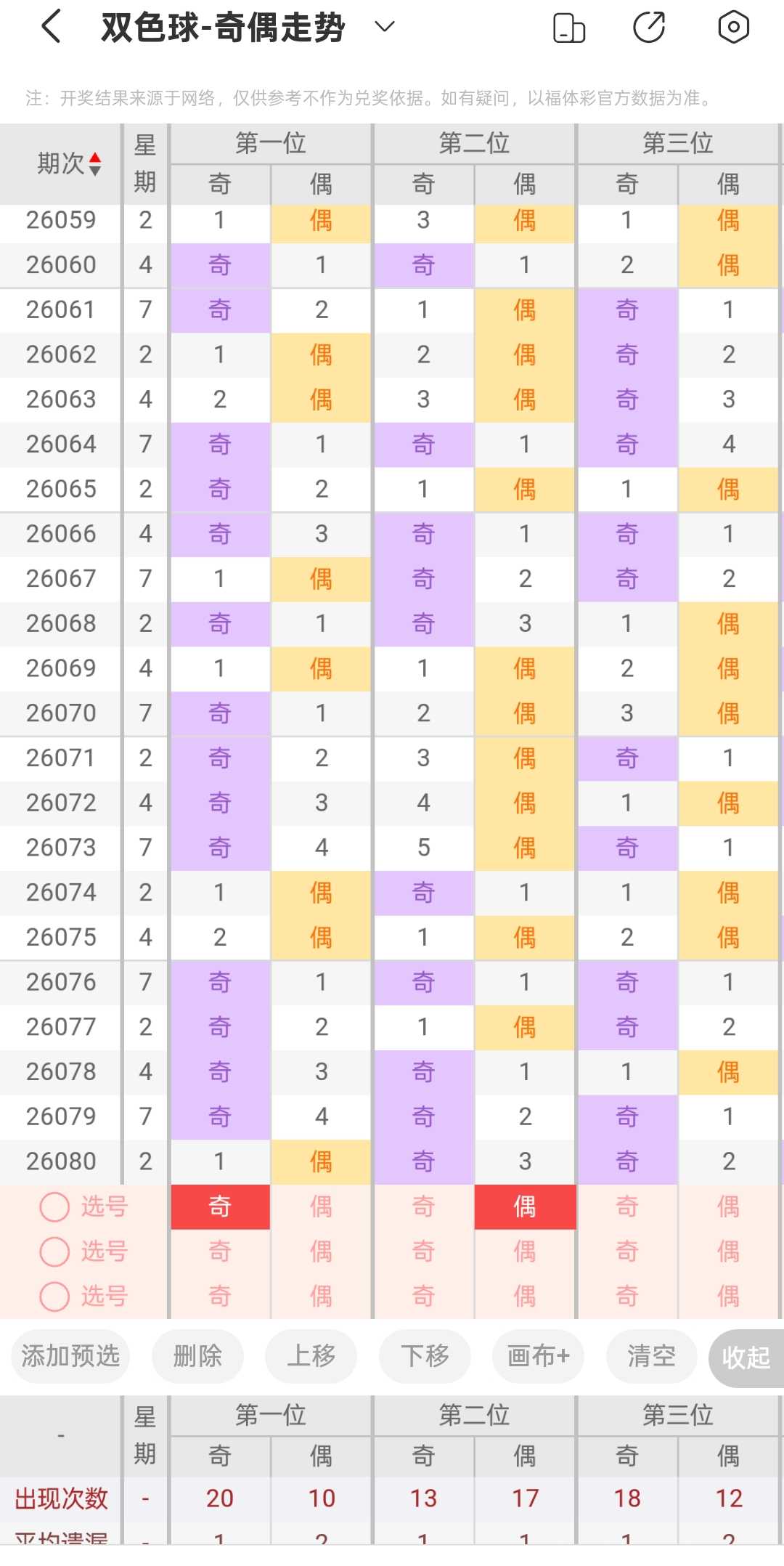Select the third 选号 radio button
This screenshot has width=784, height=1566.
tap(54, 1297)
